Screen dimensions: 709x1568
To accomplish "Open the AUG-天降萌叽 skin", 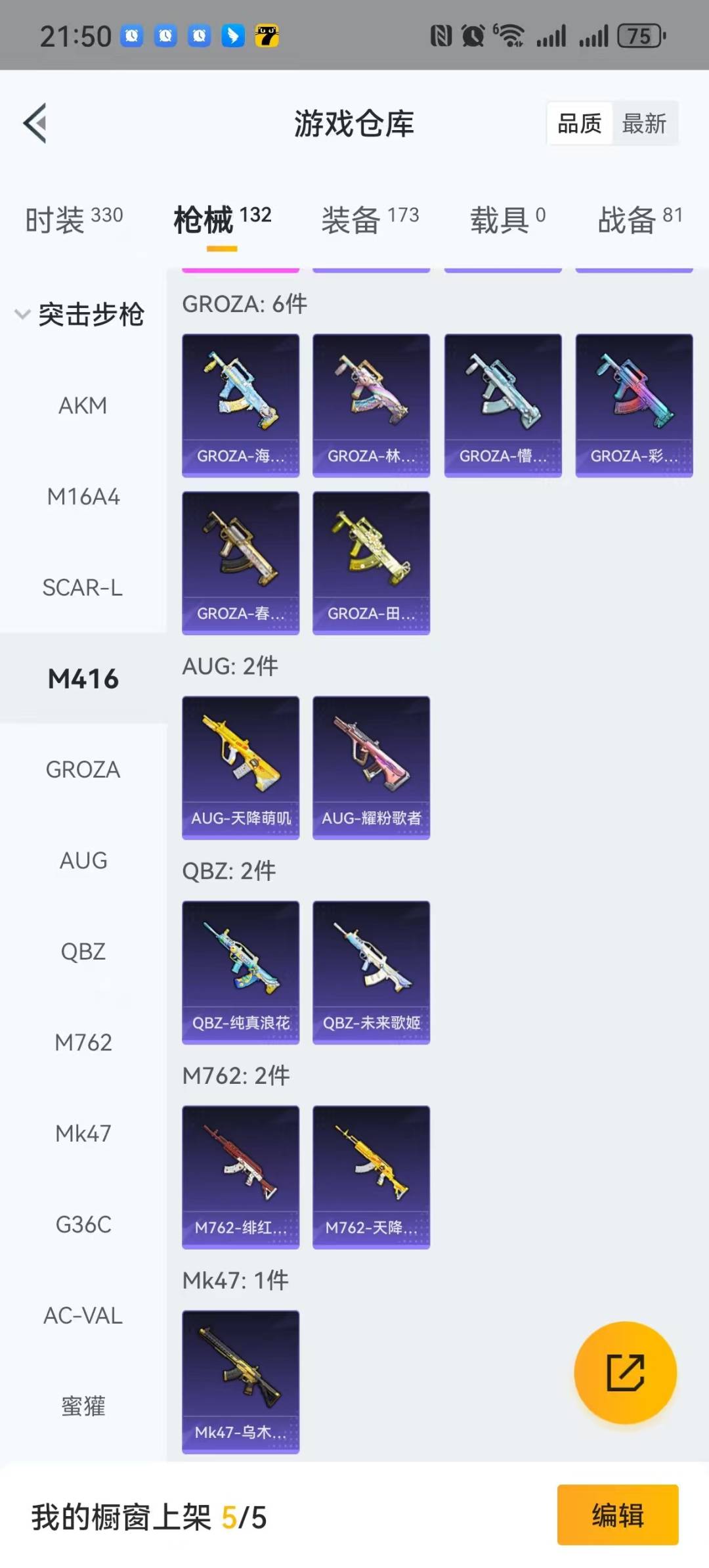I will coord(240,767).
